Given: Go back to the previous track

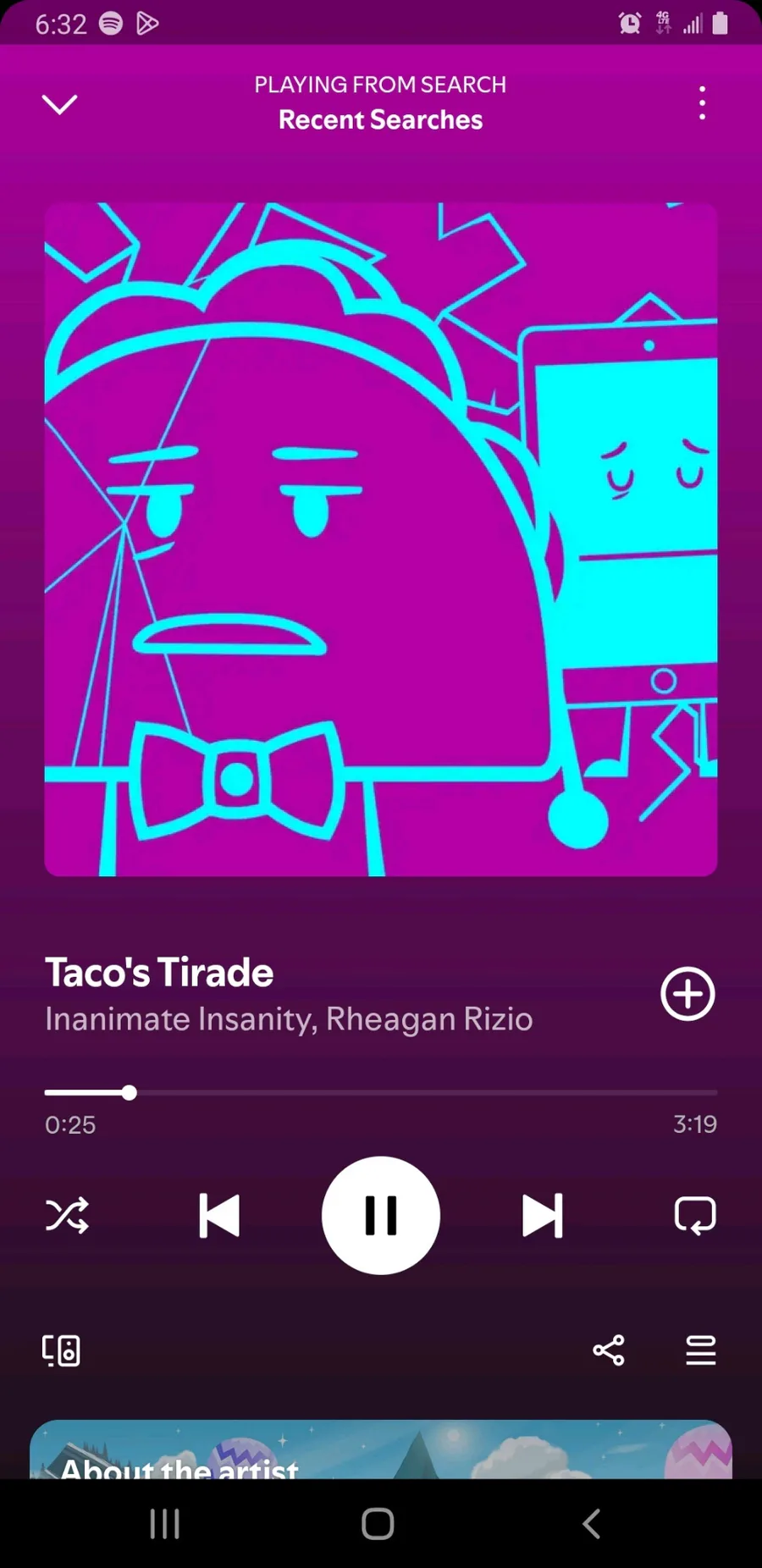Looking at the screenshot, I should 219,1216.
